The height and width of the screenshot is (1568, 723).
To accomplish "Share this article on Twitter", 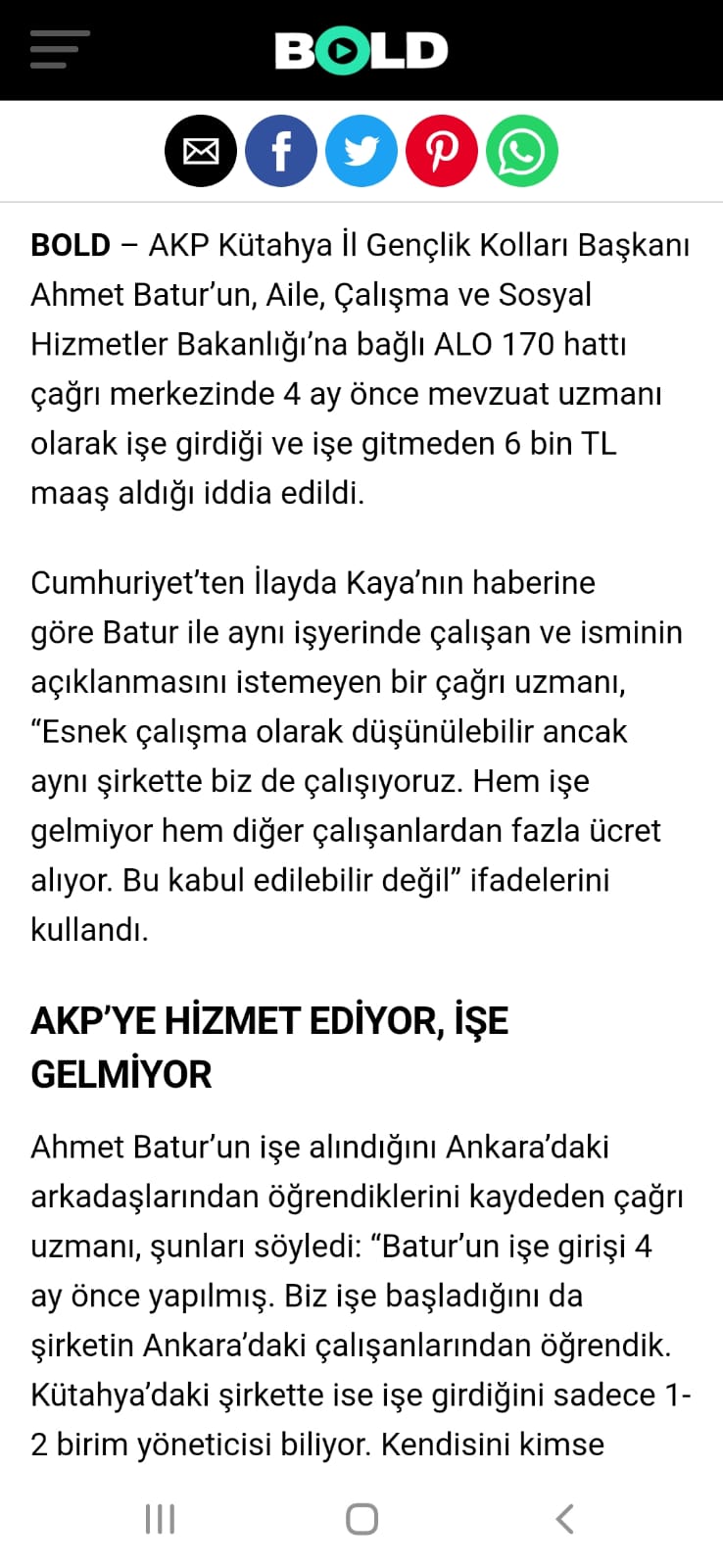I will point(361,152).
